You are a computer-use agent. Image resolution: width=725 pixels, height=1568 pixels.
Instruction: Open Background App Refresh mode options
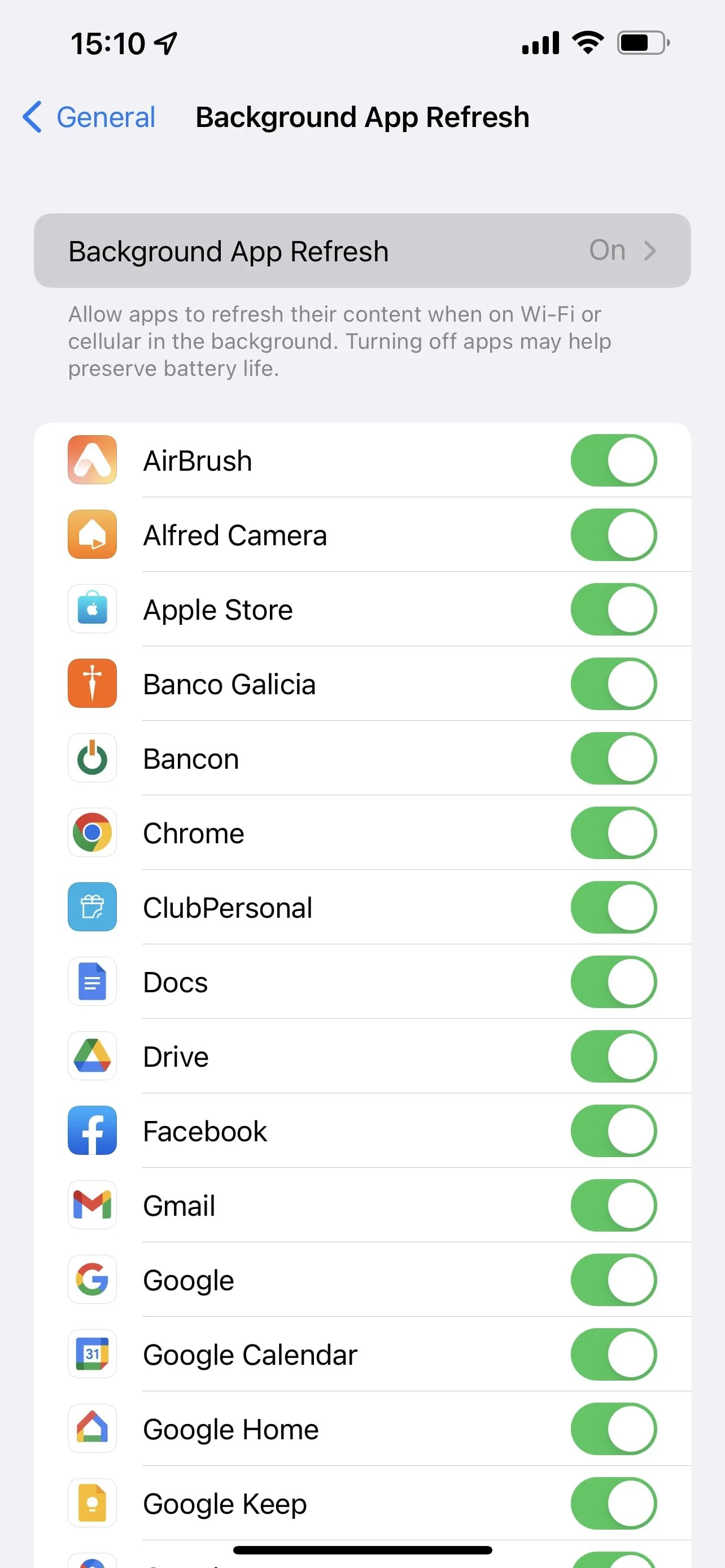tap(363, 251)
